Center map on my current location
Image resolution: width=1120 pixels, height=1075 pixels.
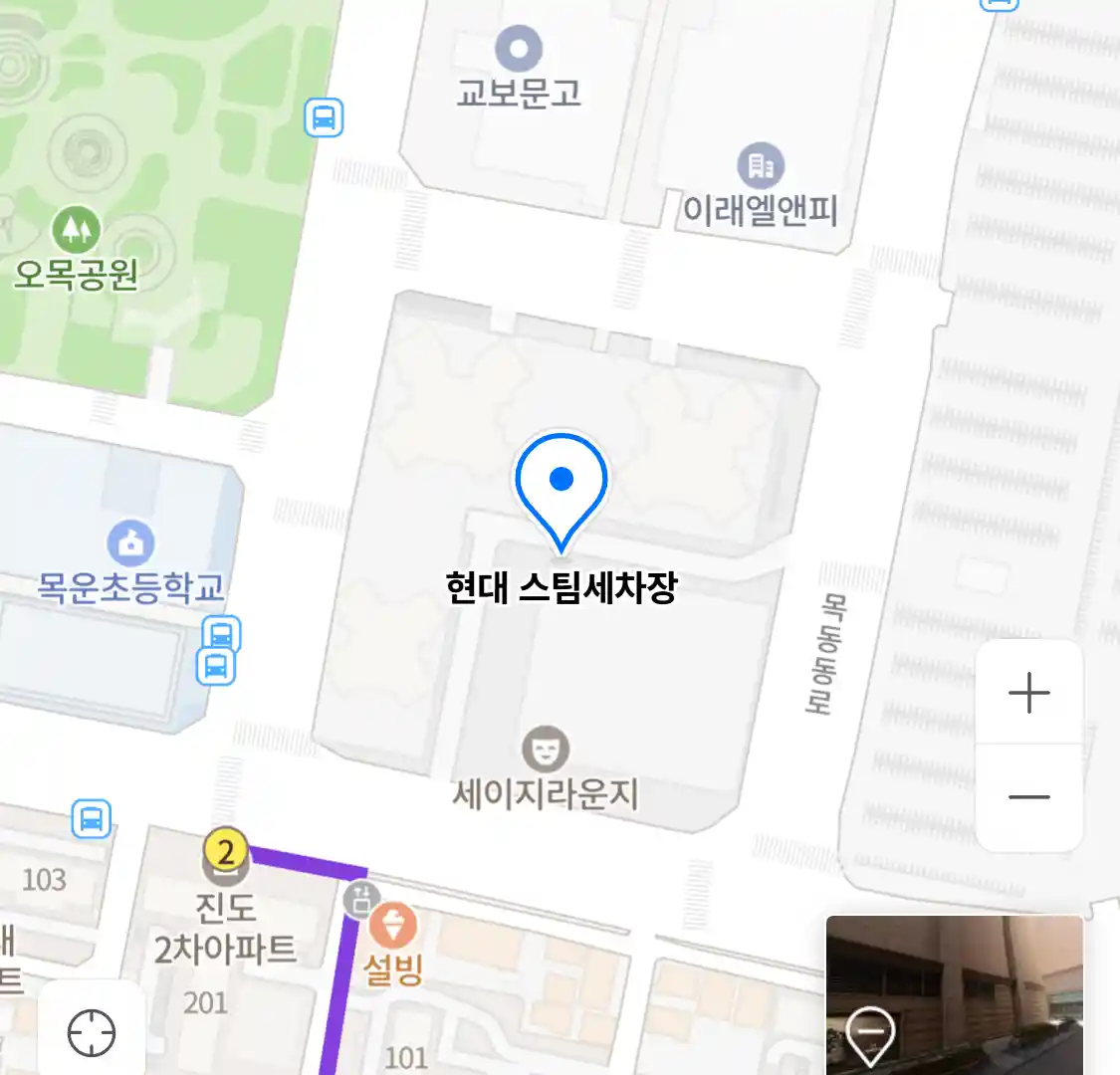tap(92, 1032)
